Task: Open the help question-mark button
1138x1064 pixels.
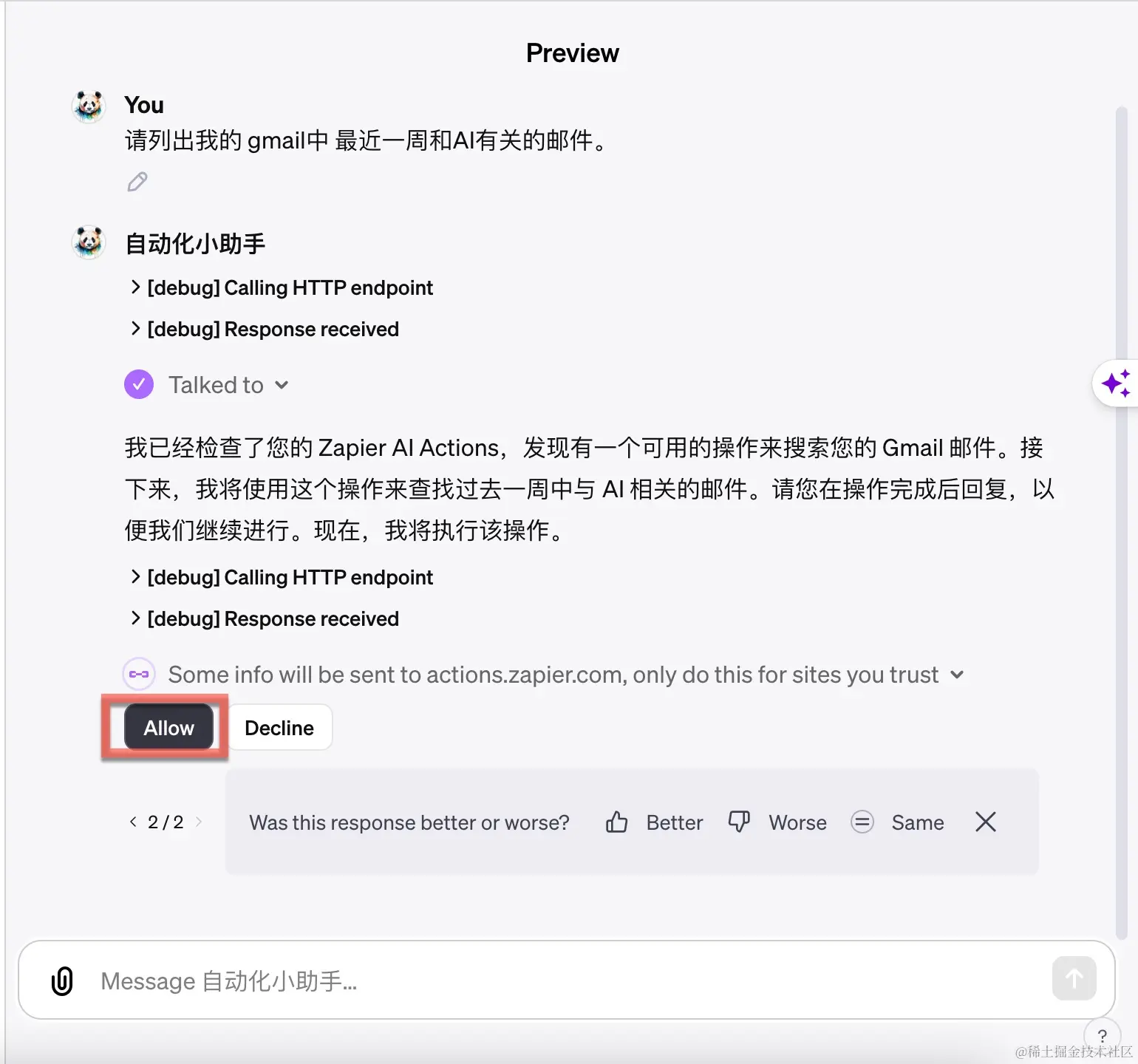Action: point(1102,1035)
